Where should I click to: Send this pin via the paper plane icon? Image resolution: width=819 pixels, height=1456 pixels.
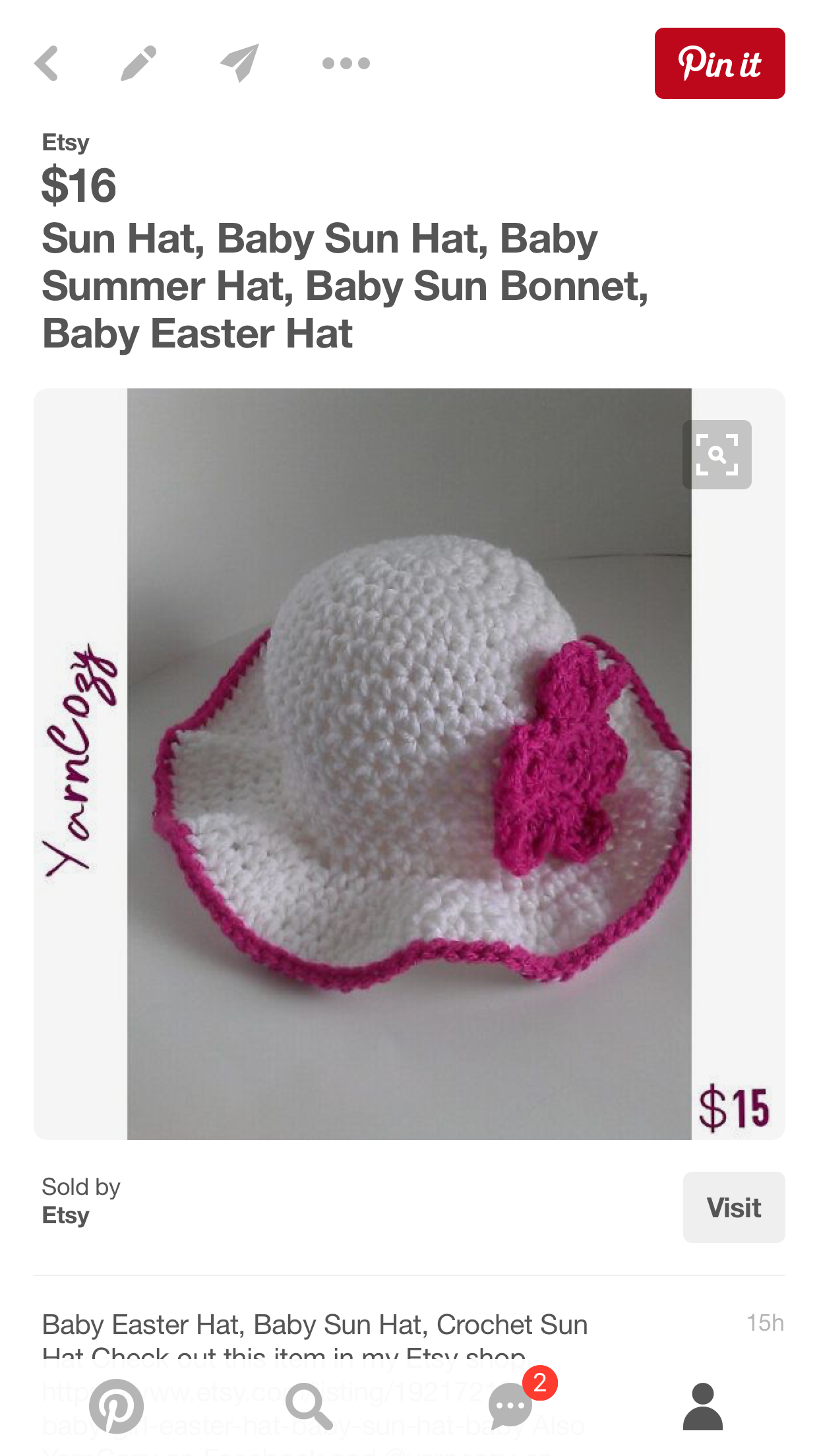(x=239, y=63)
